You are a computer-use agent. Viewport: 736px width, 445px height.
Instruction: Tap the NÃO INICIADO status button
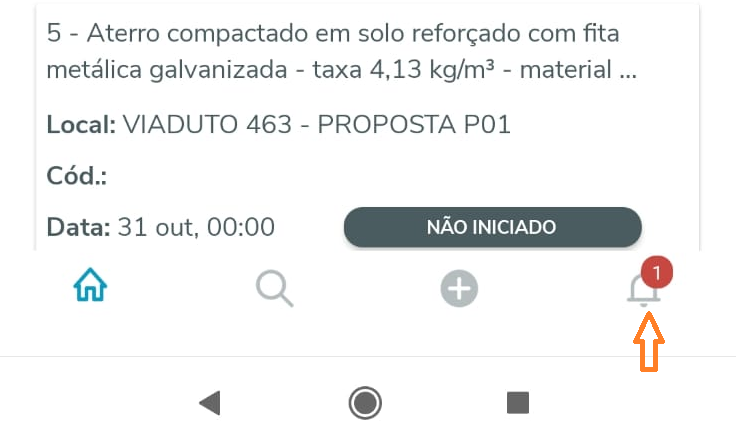491,227
